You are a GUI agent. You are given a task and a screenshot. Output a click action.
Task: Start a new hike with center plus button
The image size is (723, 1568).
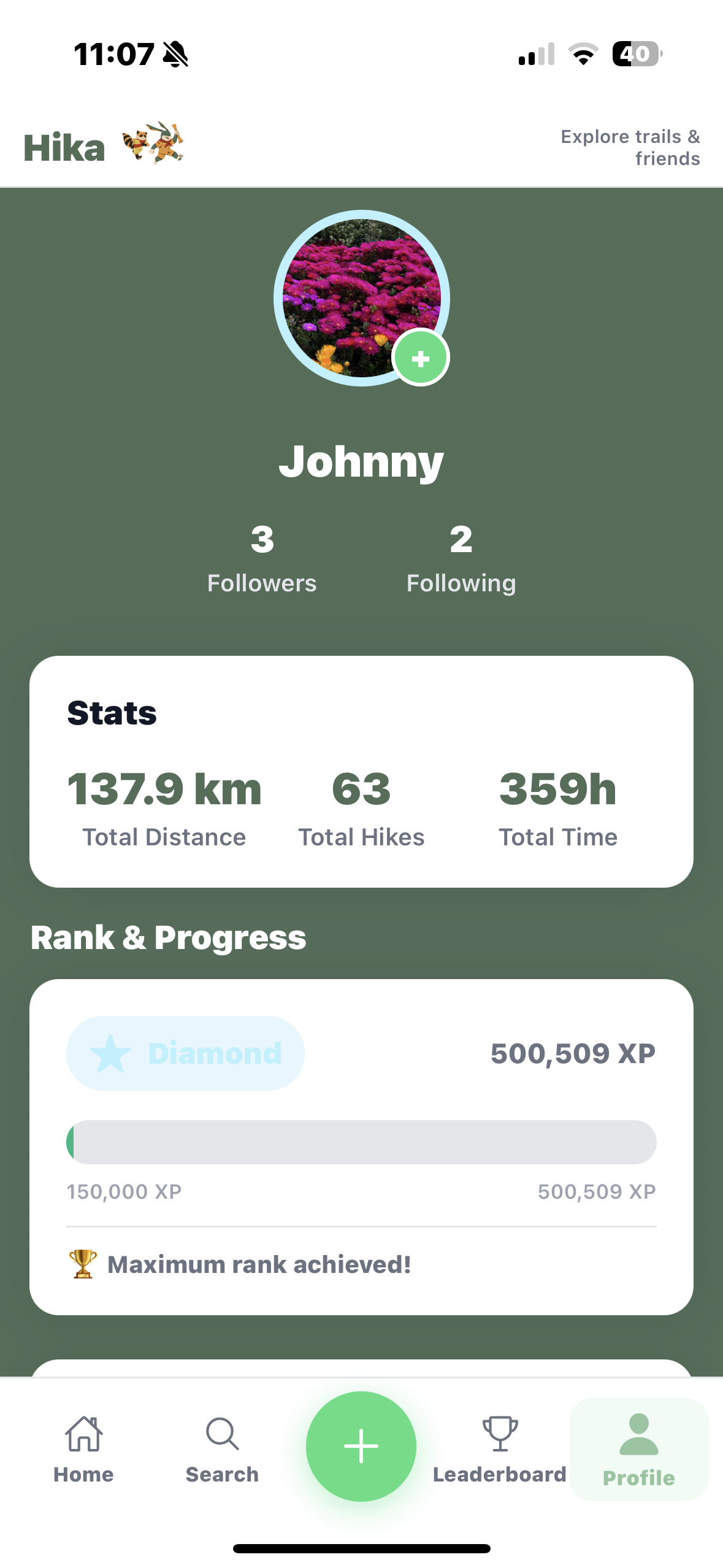coord(361,1445)
